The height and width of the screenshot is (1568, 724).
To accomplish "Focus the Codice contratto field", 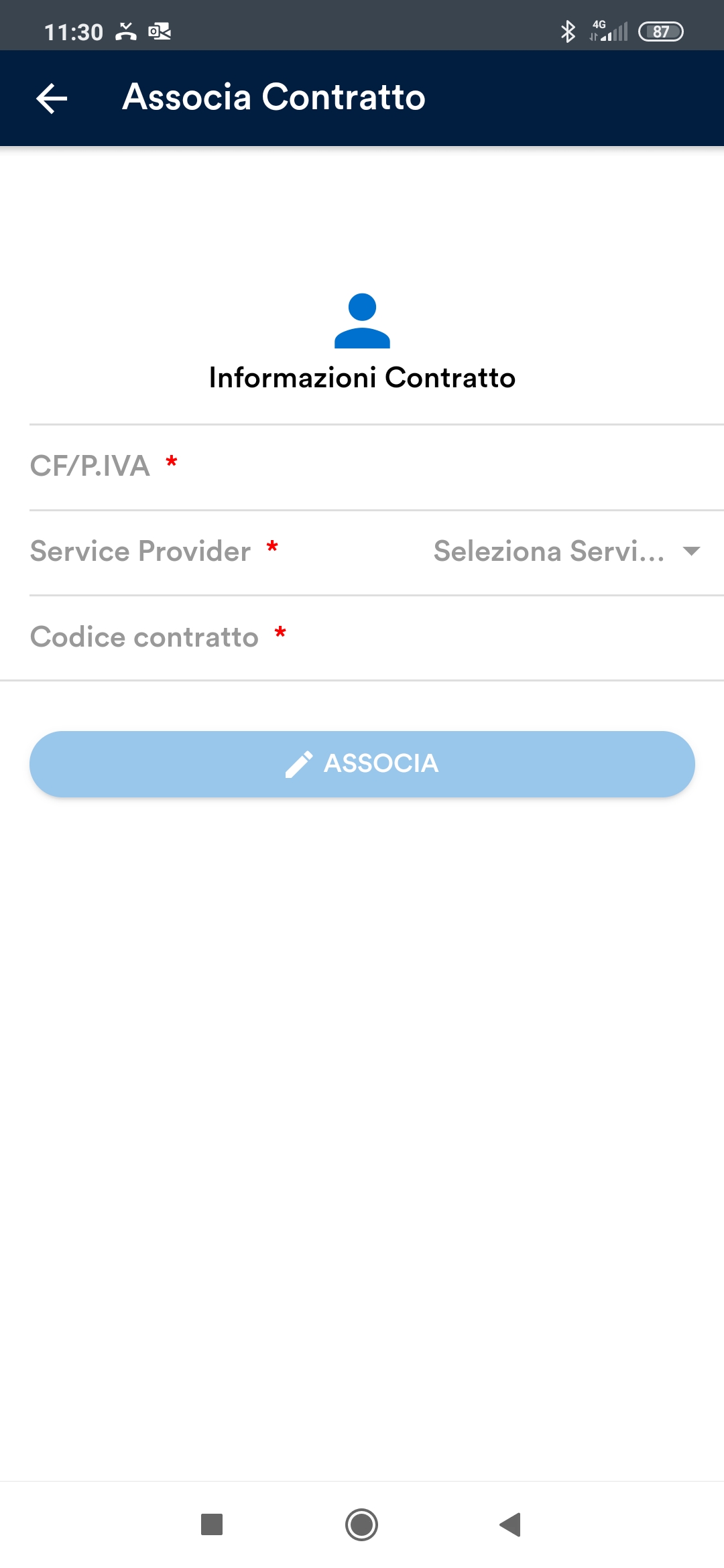I will (x=377, y=637).
